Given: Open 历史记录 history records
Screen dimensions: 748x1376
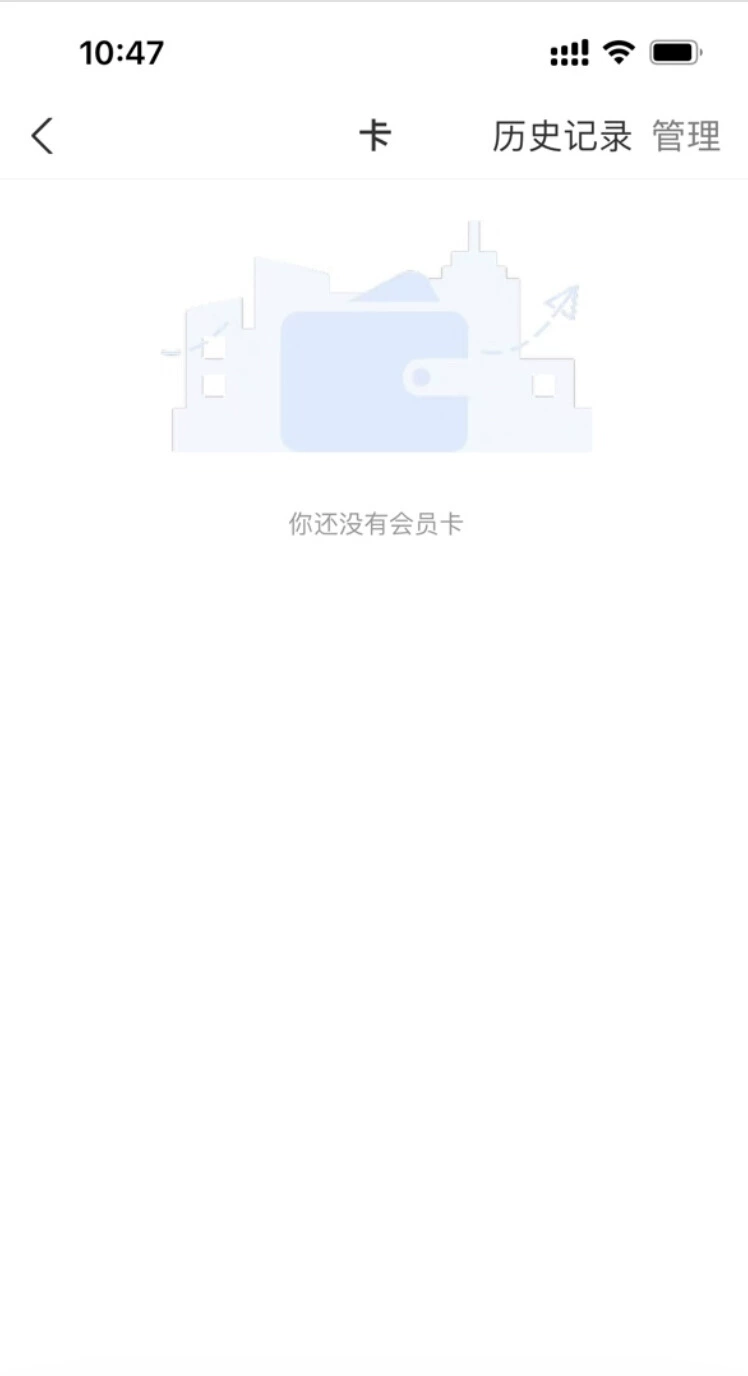Looking at the screenshot, I should pyautogui.click(x=562, y=136).
